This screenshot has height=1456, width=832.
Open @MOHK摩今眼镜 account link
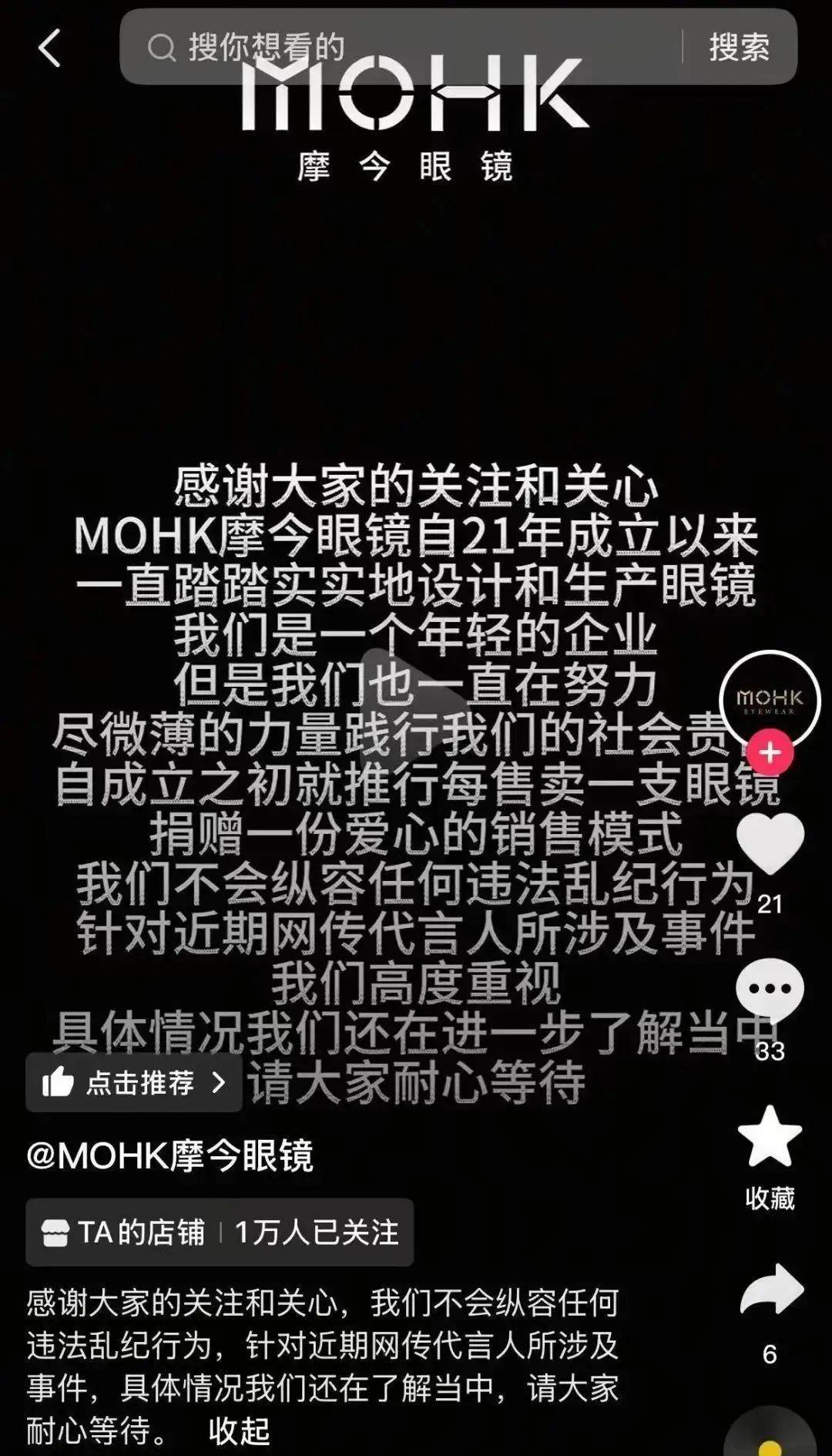click(x=170, y=1156)
